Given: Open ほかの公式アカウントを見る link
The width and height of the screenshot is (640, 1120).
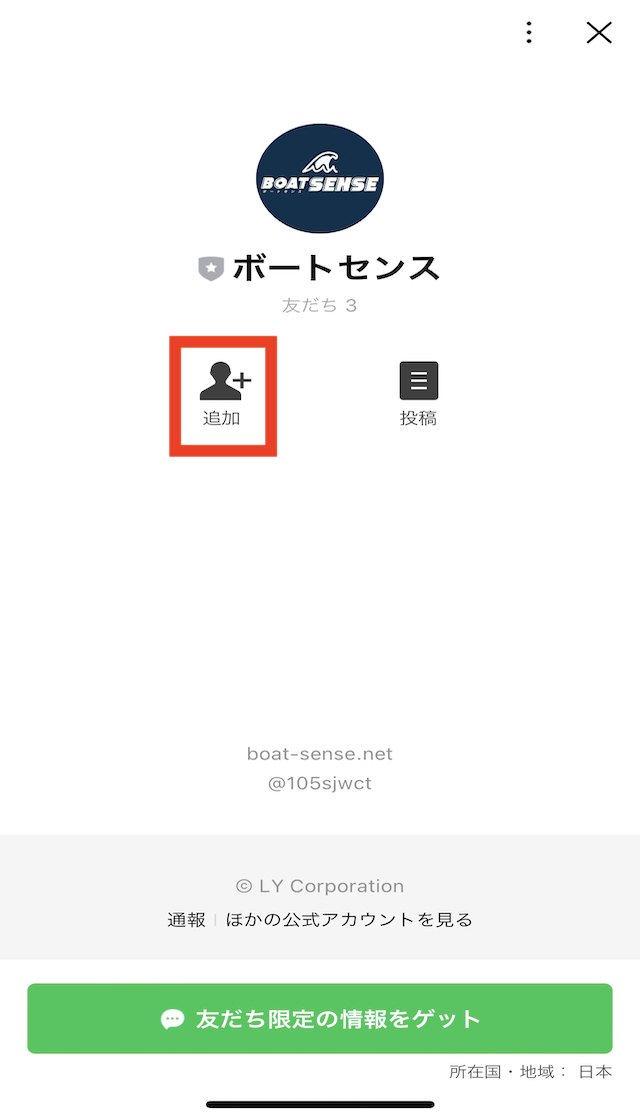Looking at the screenshot, I should coord(349,919).
